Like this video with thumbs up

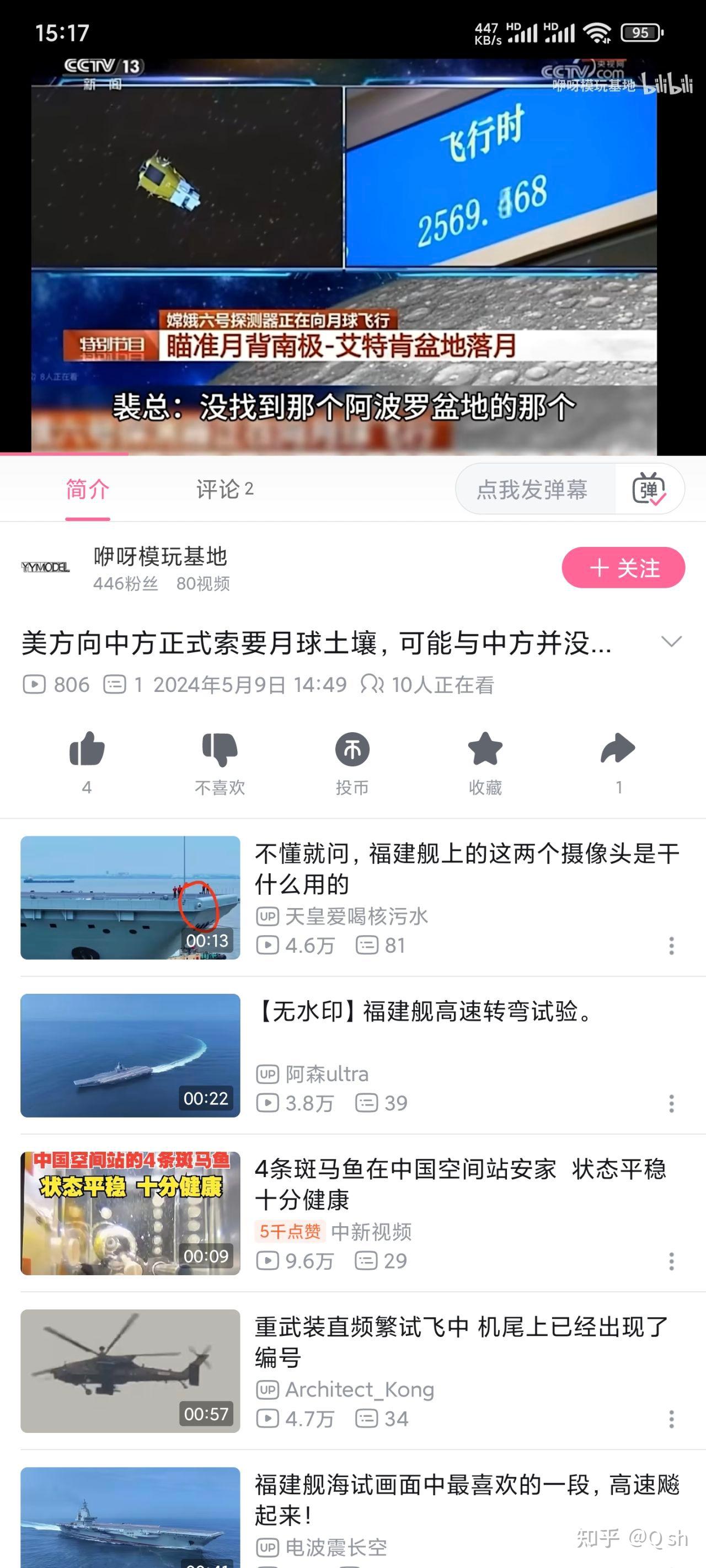(x=87, y=749)
